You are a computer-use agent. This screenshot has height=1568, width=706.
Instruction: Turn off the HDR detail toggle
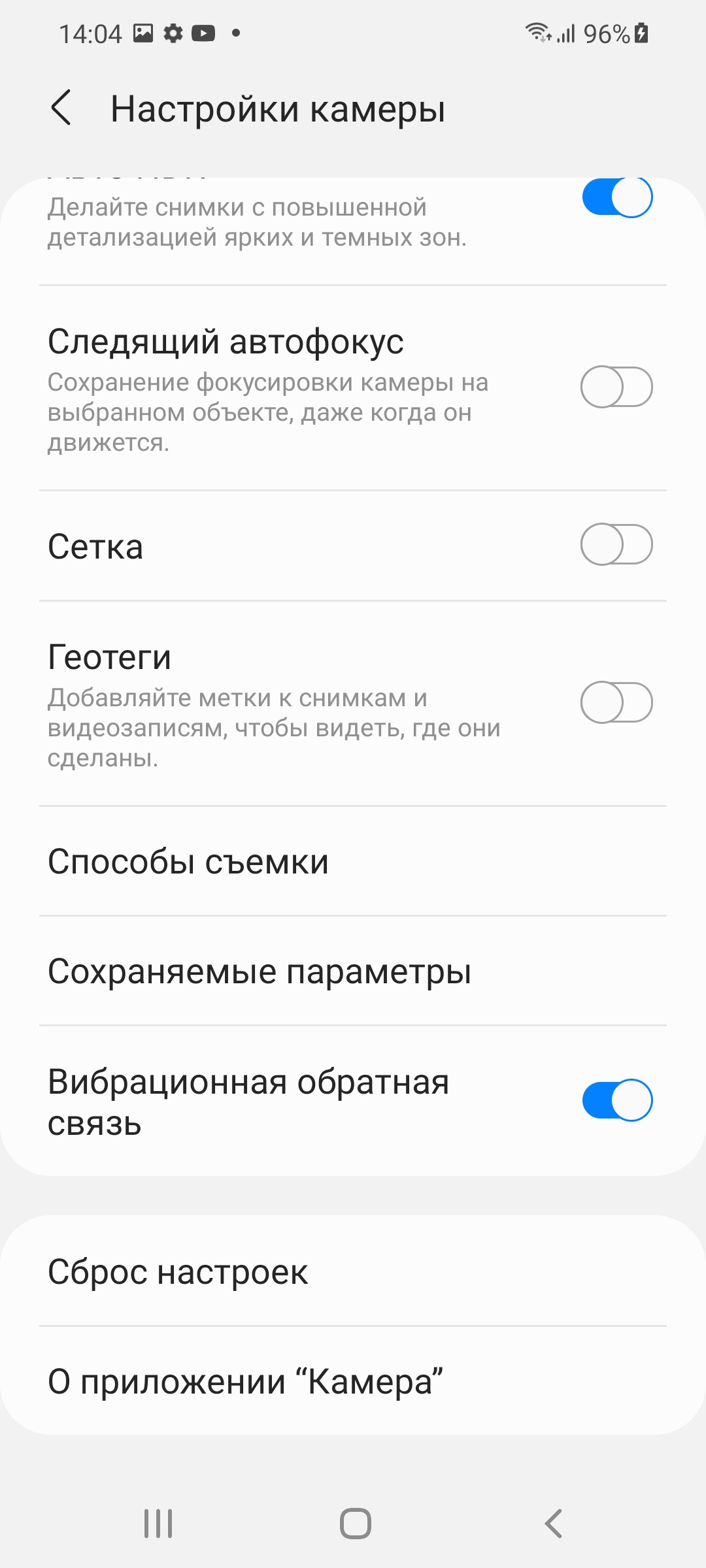click(616, 197)
